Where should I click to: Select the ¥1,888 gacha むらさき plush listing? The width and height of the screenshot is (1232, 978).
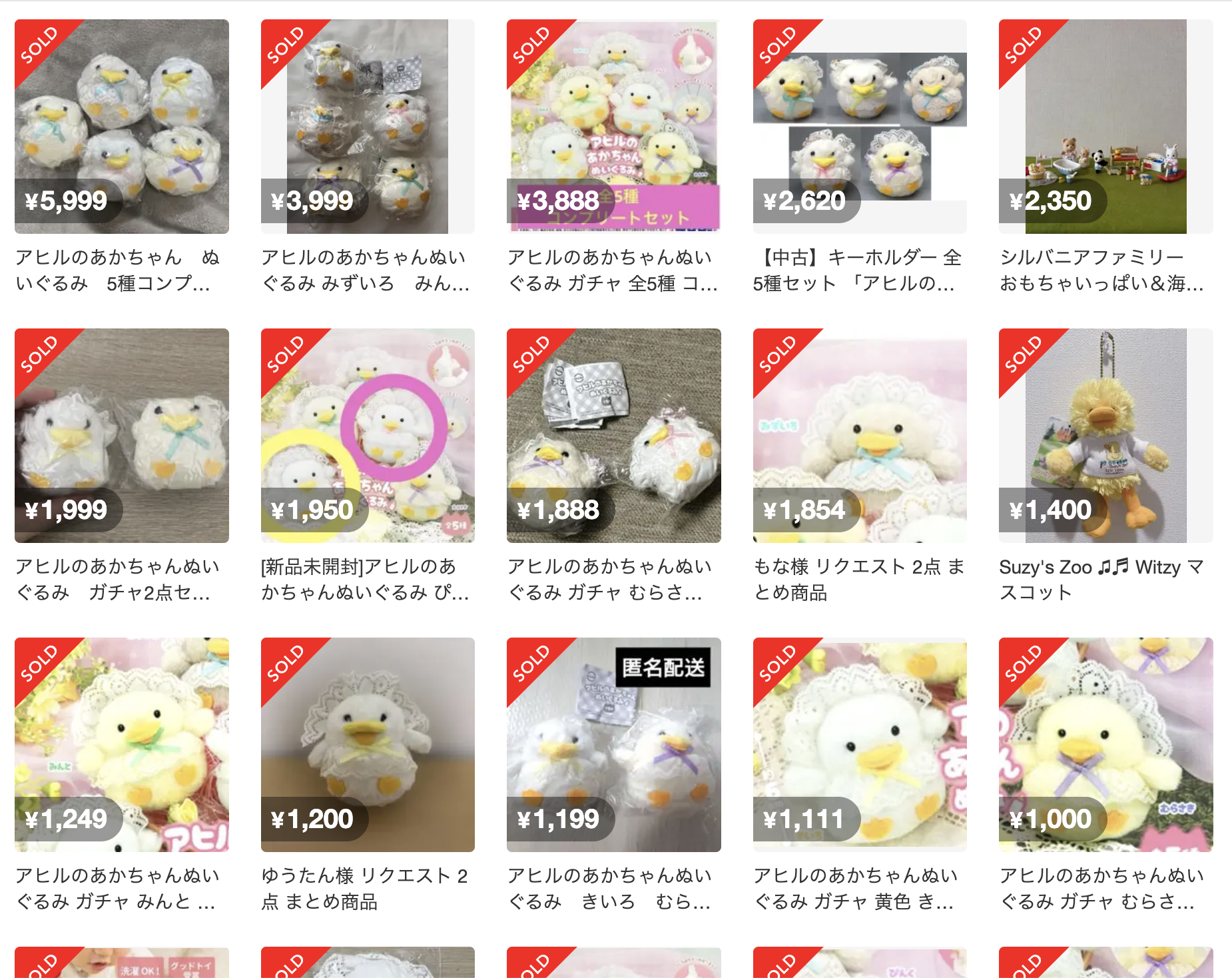pos(613,436)
